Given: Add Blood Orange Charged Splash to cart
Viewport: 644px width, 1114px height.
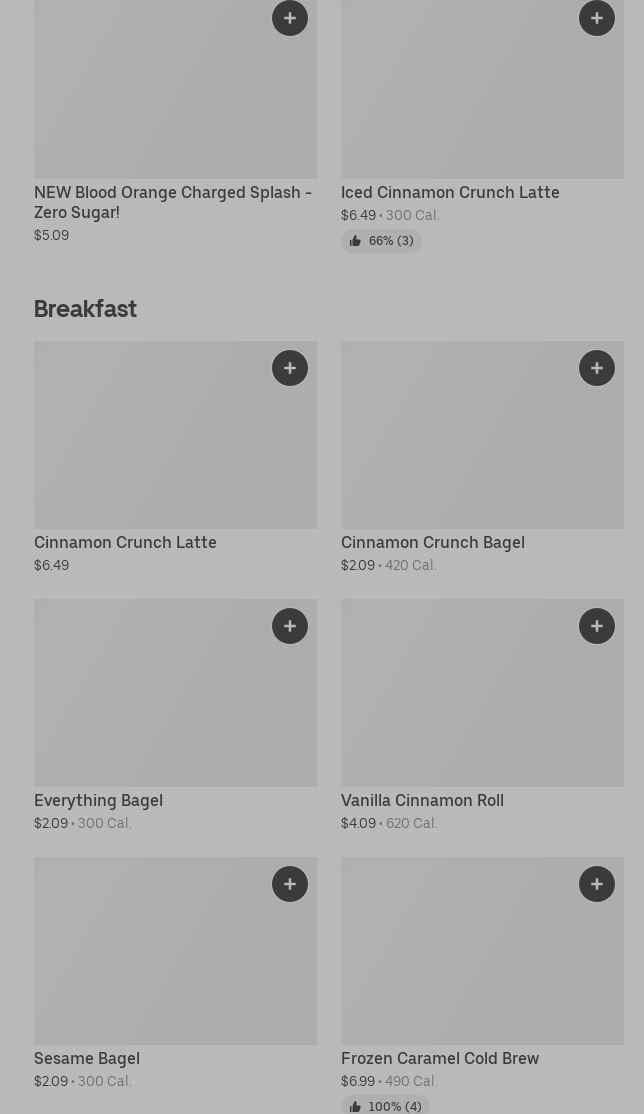Looking at the screenshot, I should pyautogui.click(x=290, y=18).
